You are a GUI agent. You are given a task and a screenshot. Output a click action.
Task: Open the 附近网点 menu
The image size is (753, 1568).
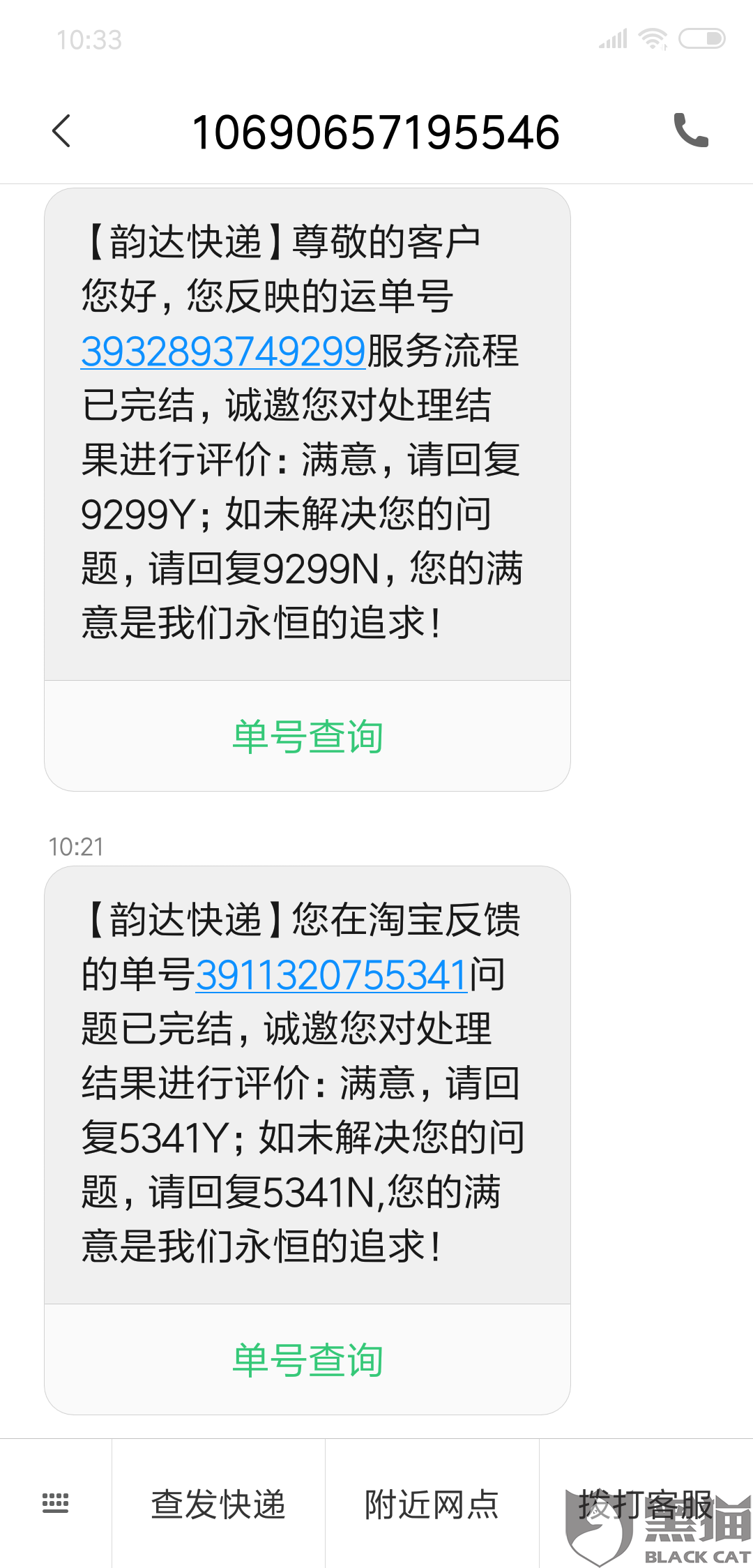click(x=432, y=1504)
